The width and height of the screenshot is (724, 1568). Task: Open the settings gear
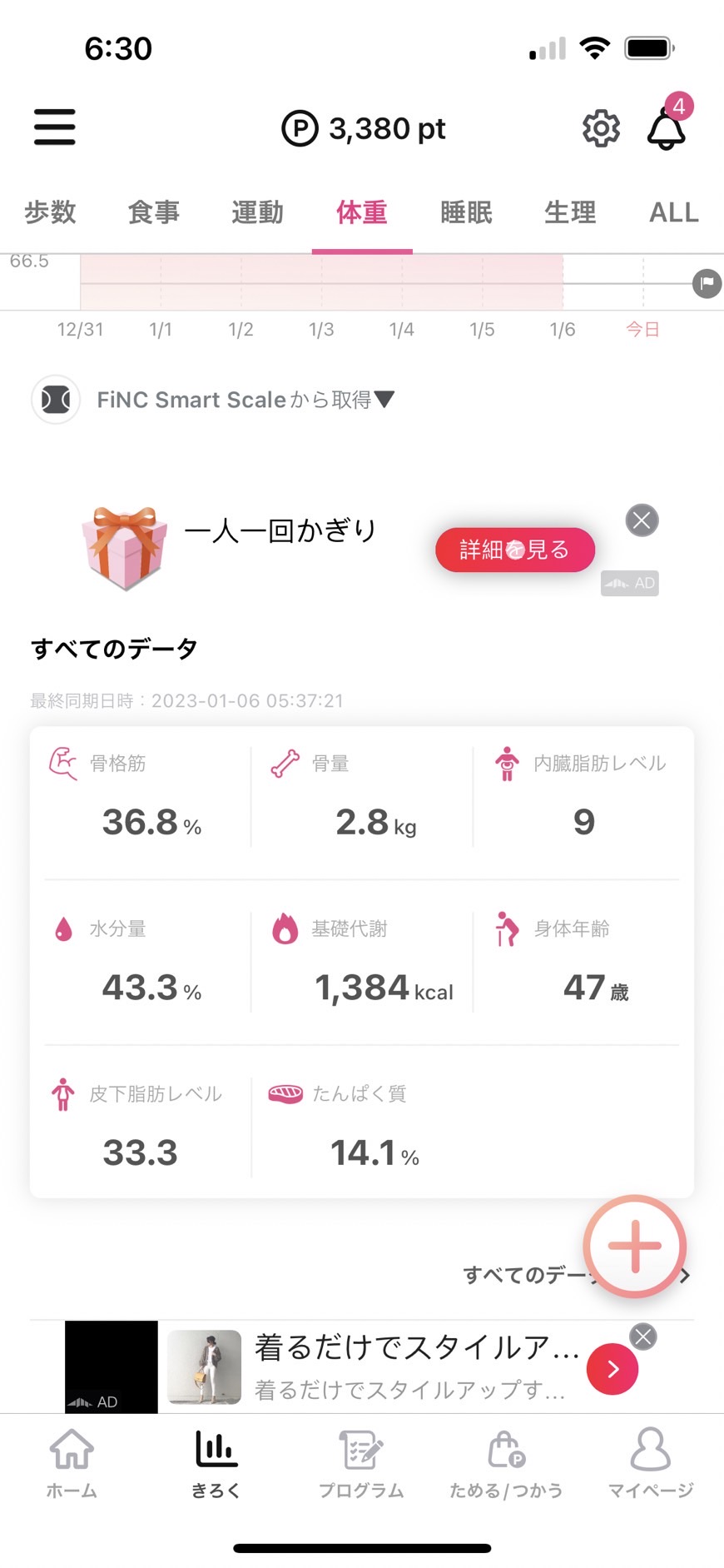(x=601, y=128)
